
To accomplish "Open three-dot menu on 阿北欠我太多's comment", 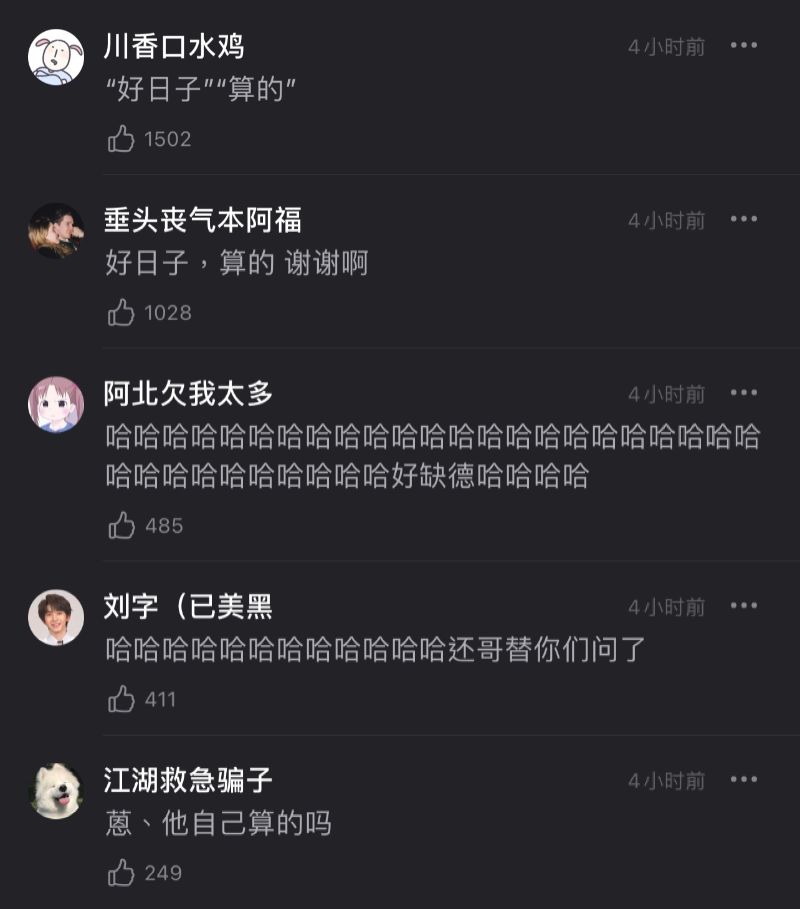I will [743, 394].
